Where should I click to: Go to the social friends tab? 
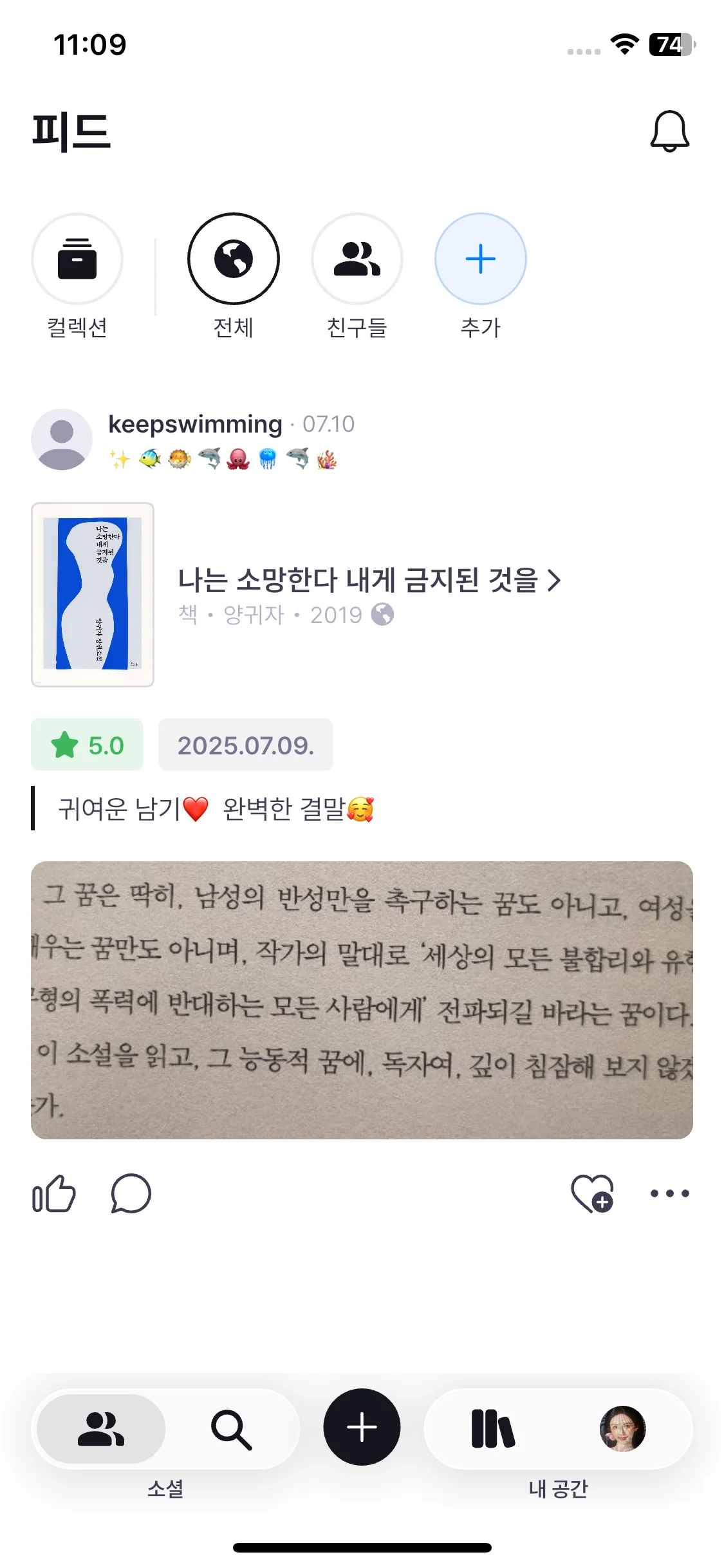(x=101, y=1429)
